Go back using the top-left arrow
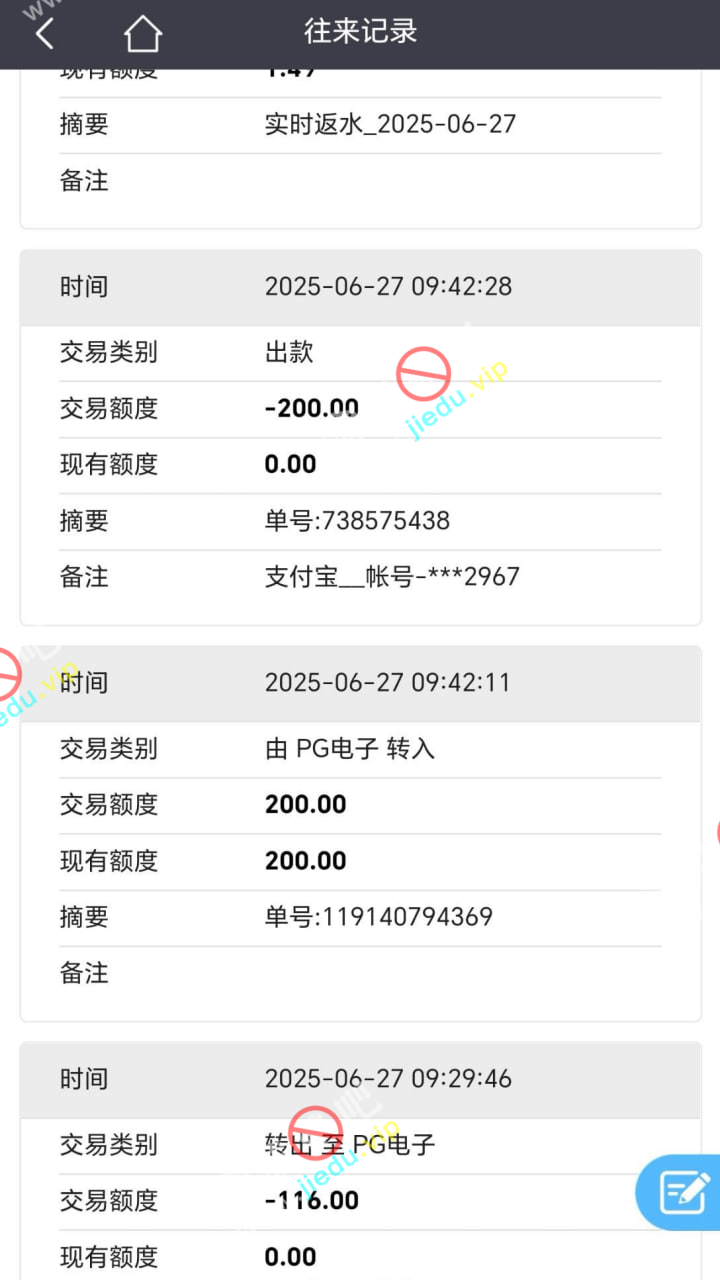This screenshot has width=720, height=1280. [x=44, y=33]
